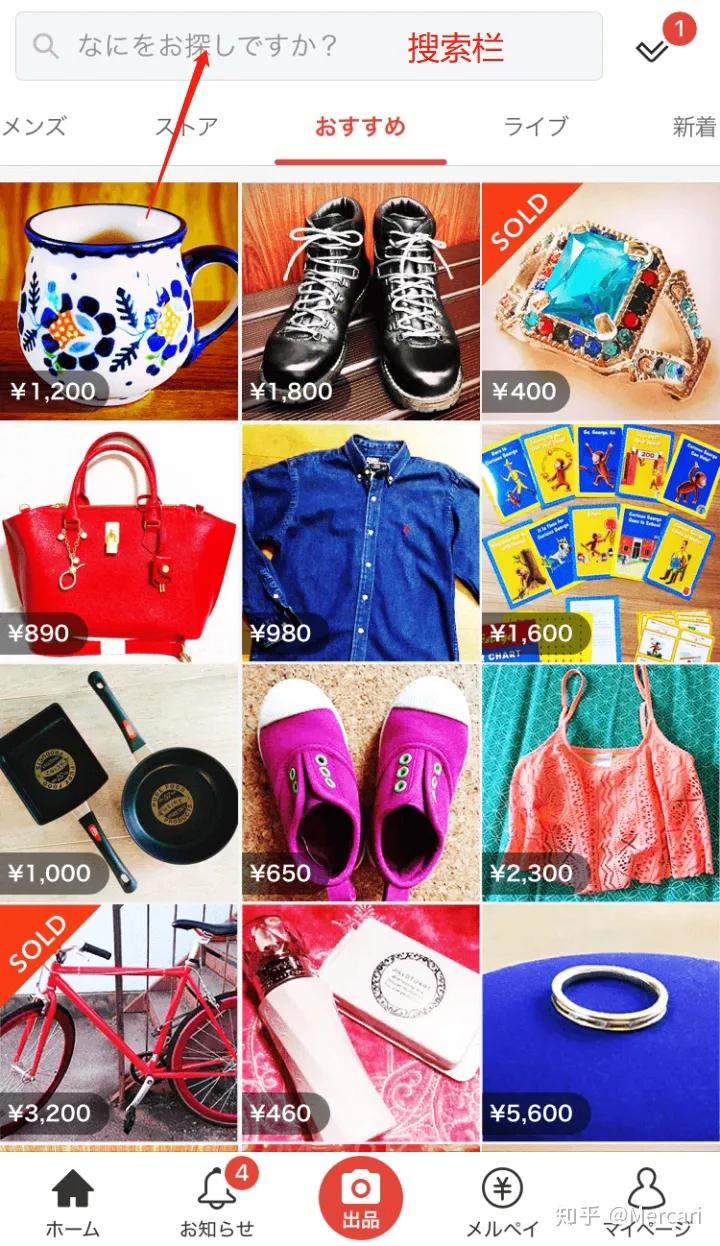Screen dimensions: 720x1246
Task: Open the denim shirt listing for ¥980
Action: coord(360,542)
